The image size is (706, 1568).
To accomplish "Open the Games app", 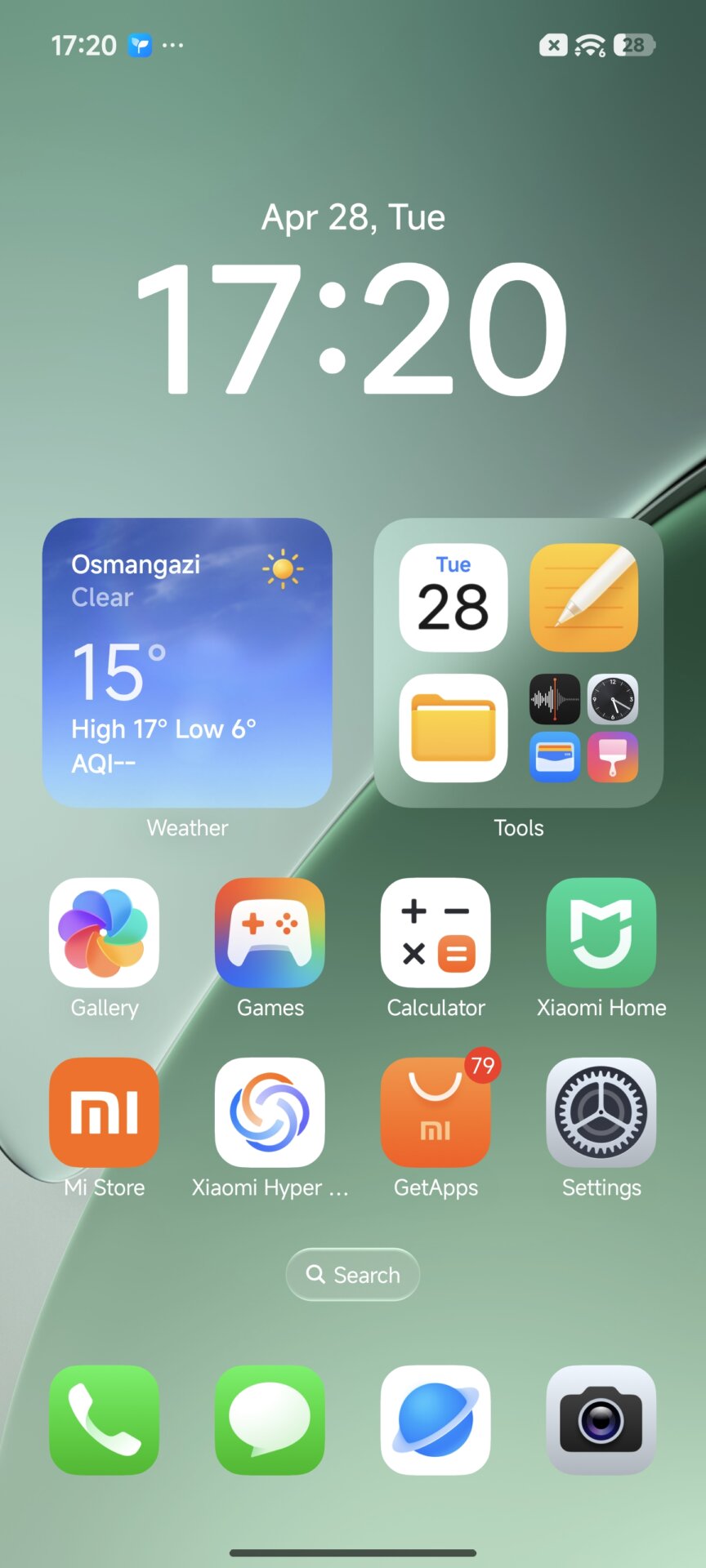I will (x=270, y=933).
